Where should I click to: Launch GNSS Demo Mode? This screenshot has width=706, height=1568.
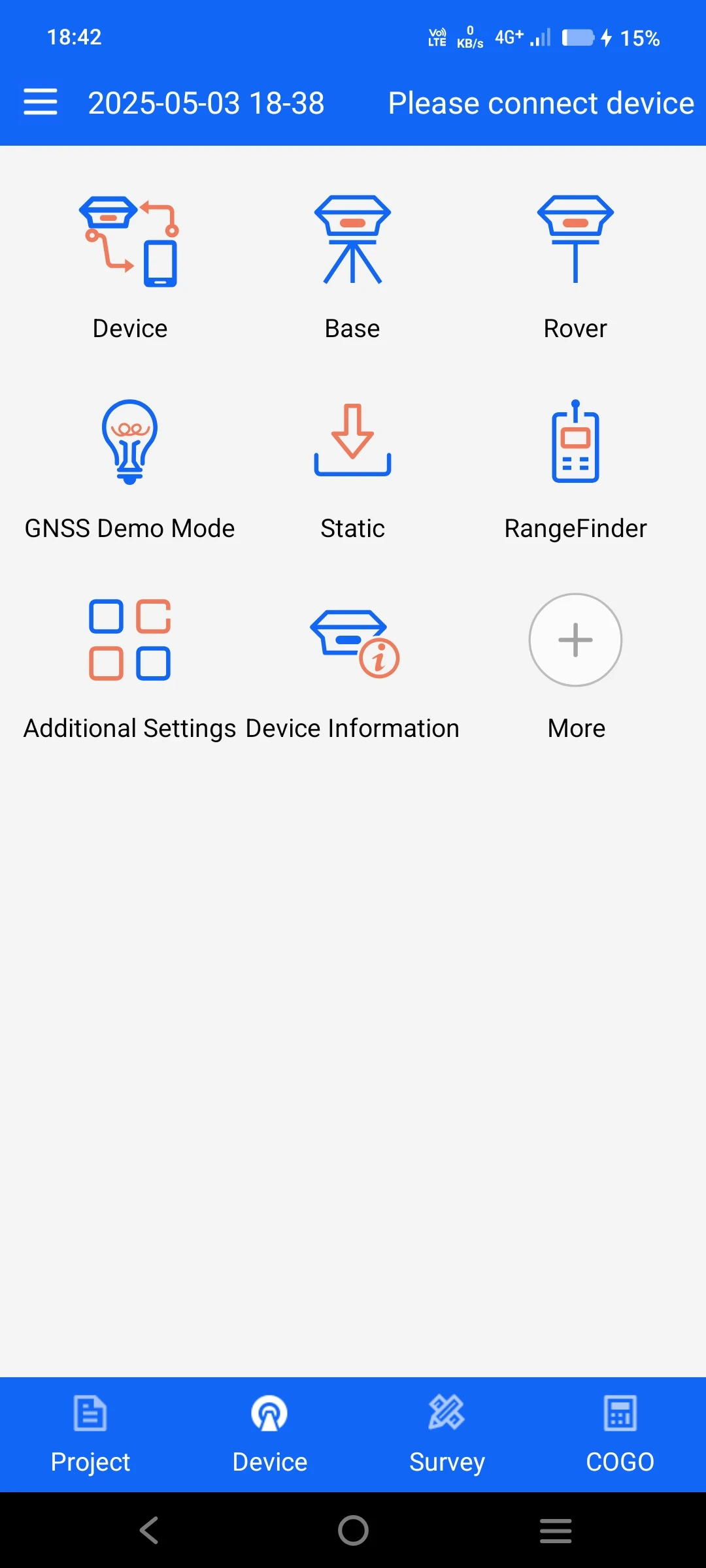pyautogui.click(x=129, y=468)
